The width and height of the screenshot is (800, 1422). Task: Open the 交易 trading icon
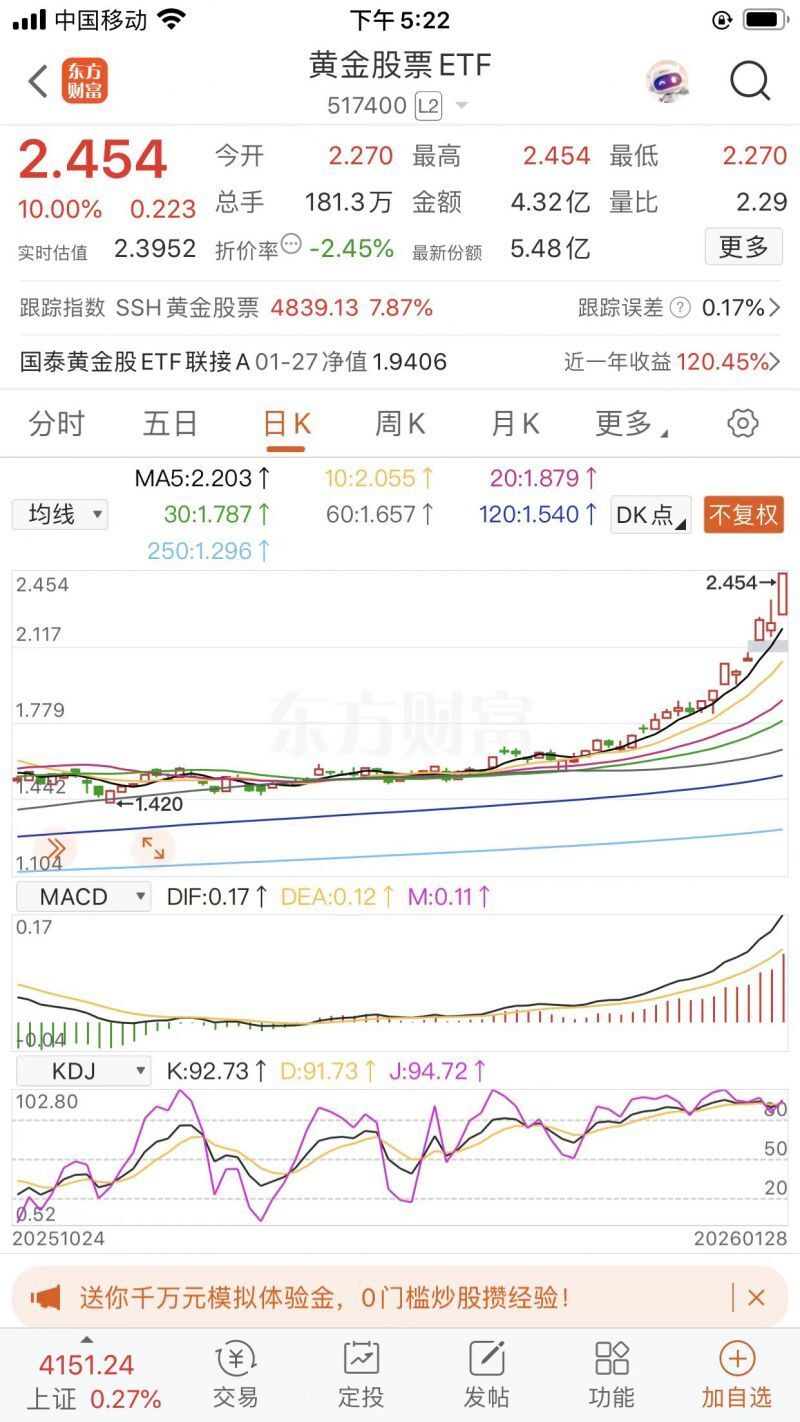[x=235, y=1372]
